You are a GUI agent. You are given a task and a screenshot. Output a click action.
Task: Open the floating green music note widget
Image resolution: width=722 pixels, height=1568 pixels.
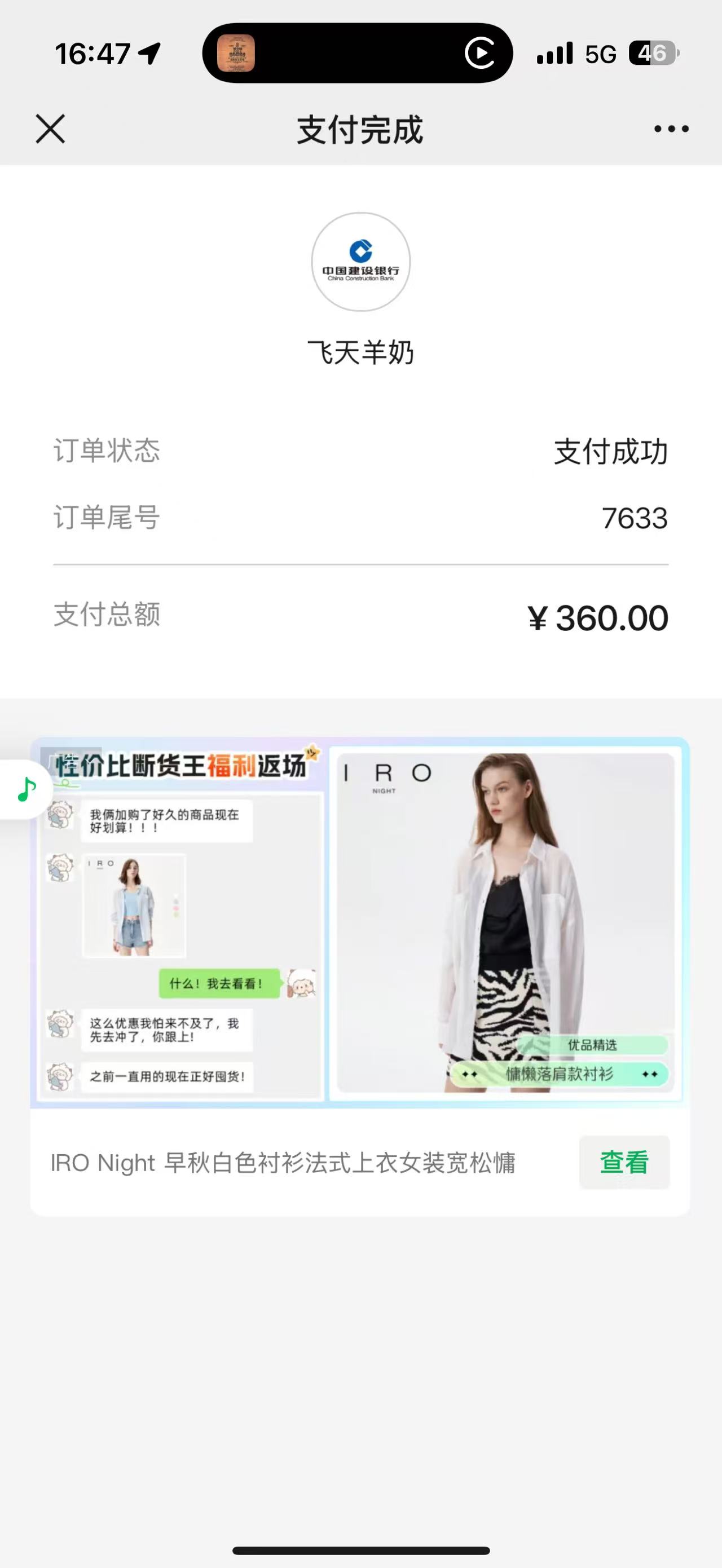click(x=26, y=789)
